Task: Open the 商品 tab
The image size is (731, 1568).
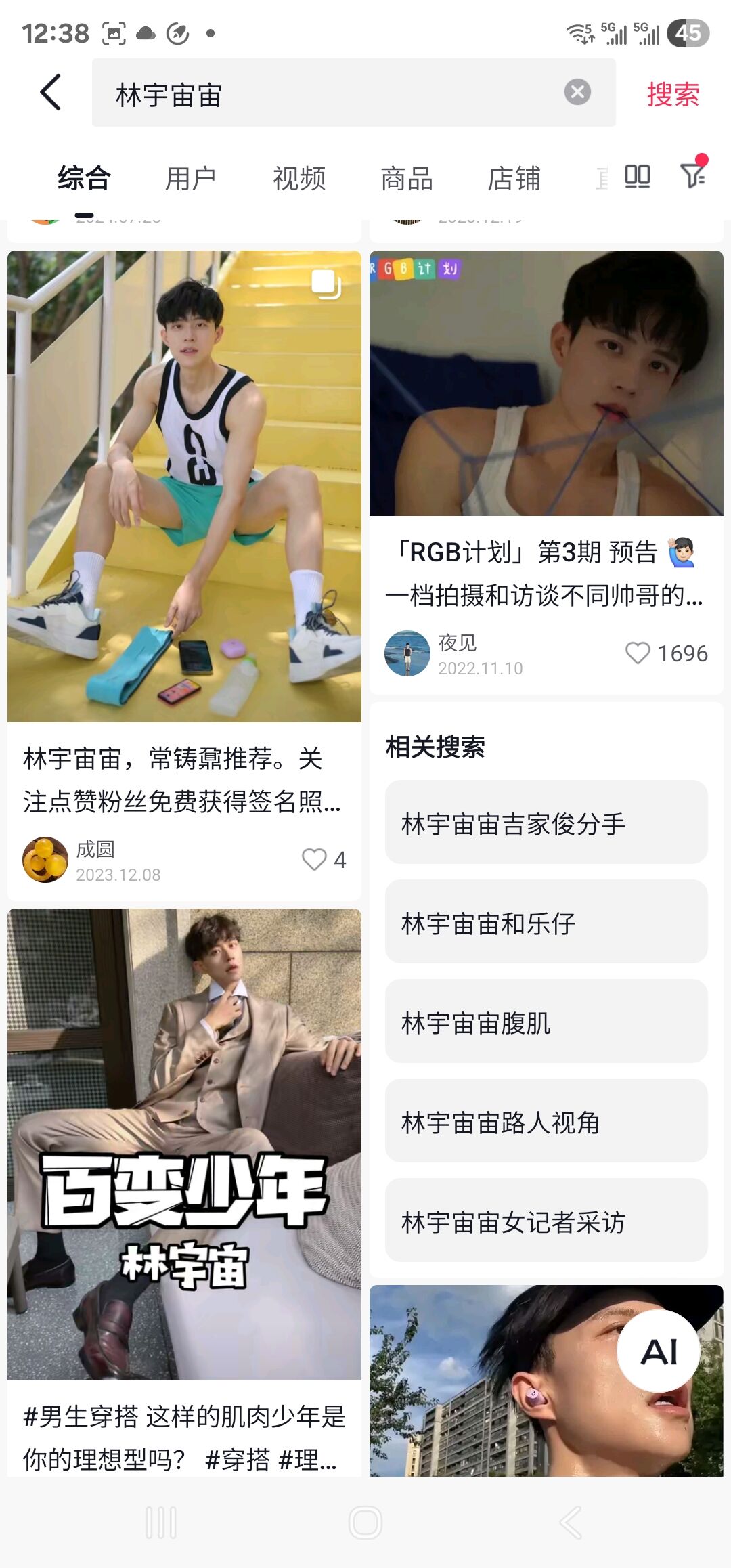Action: pyautogui.click(x=406, y=179)
